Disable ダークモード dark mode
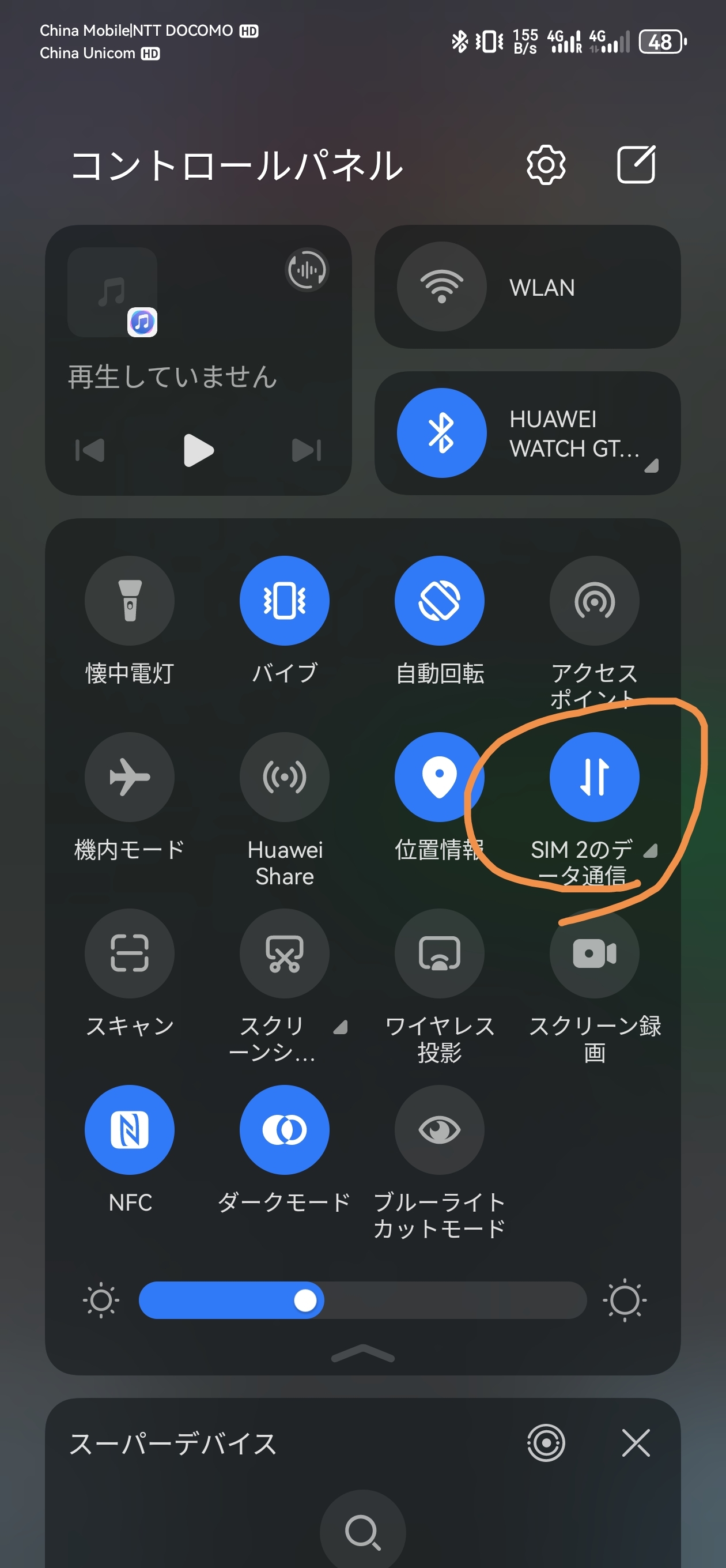The width and height of the screenshot is (726, 1568). (x=284, y=1130)
